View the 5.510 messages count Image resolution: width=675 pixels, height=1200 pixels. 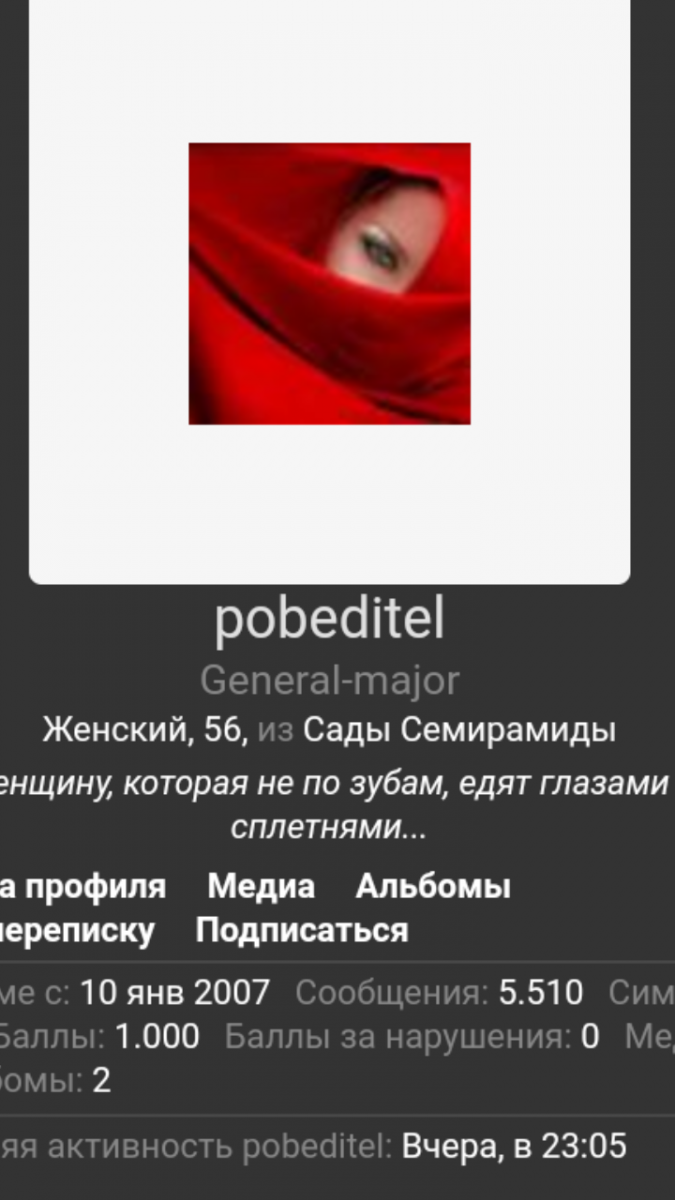pos(540,992)
